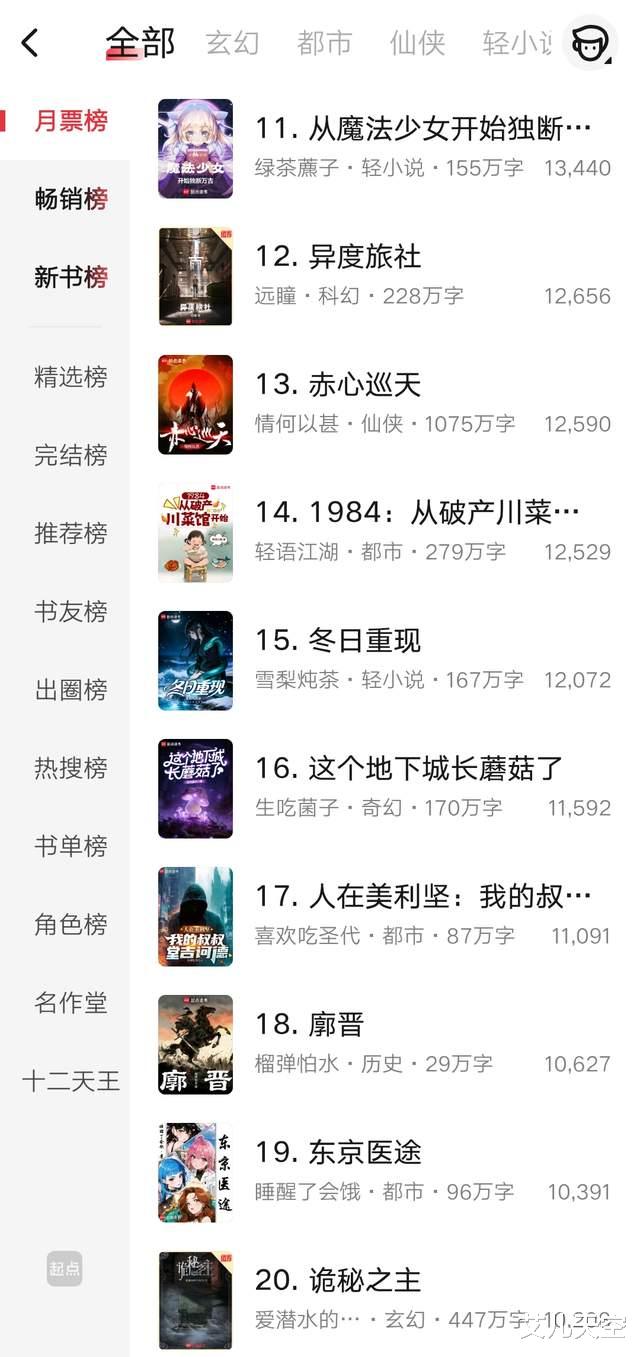Open the avatar icon in the top-right corner
Image resolution: width=640 pixels, height=1357 pixels.
[x=589, y=43]
